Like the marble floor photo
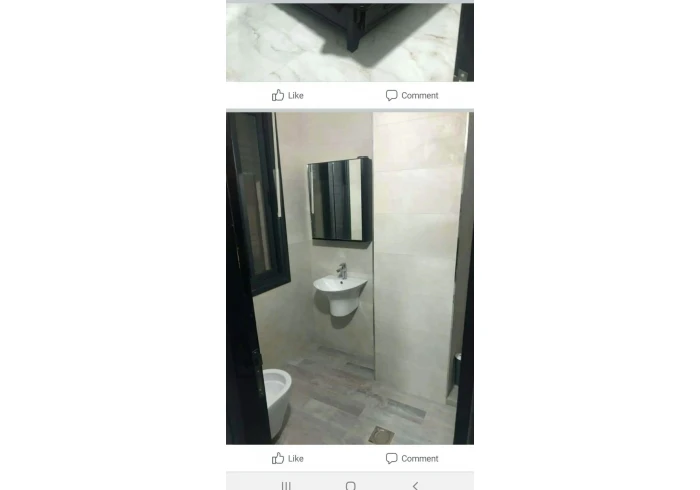The image size is (700, 490). [287, 95]
